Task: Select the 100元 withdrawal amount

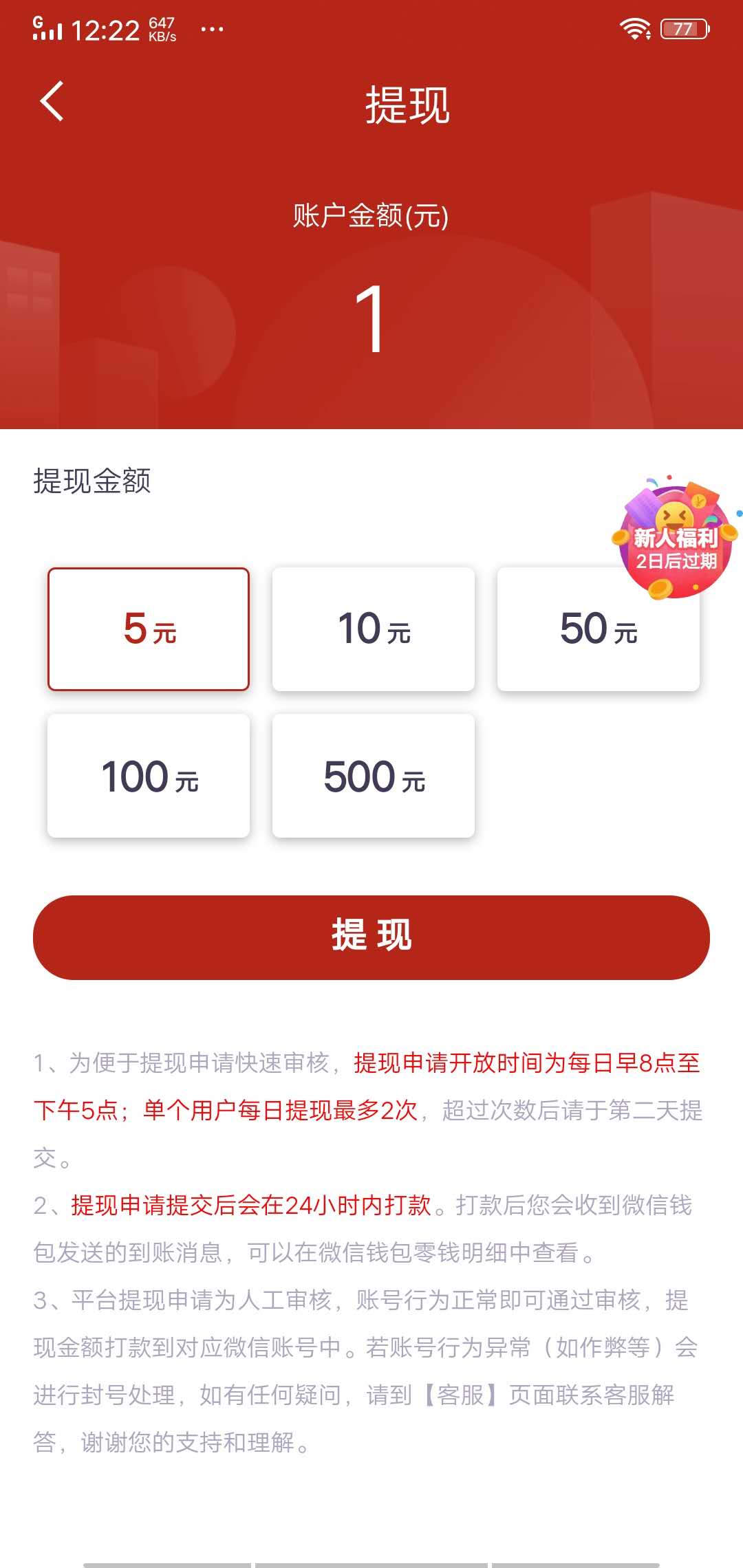Action: pyautogui.click(x=149, y=775)
